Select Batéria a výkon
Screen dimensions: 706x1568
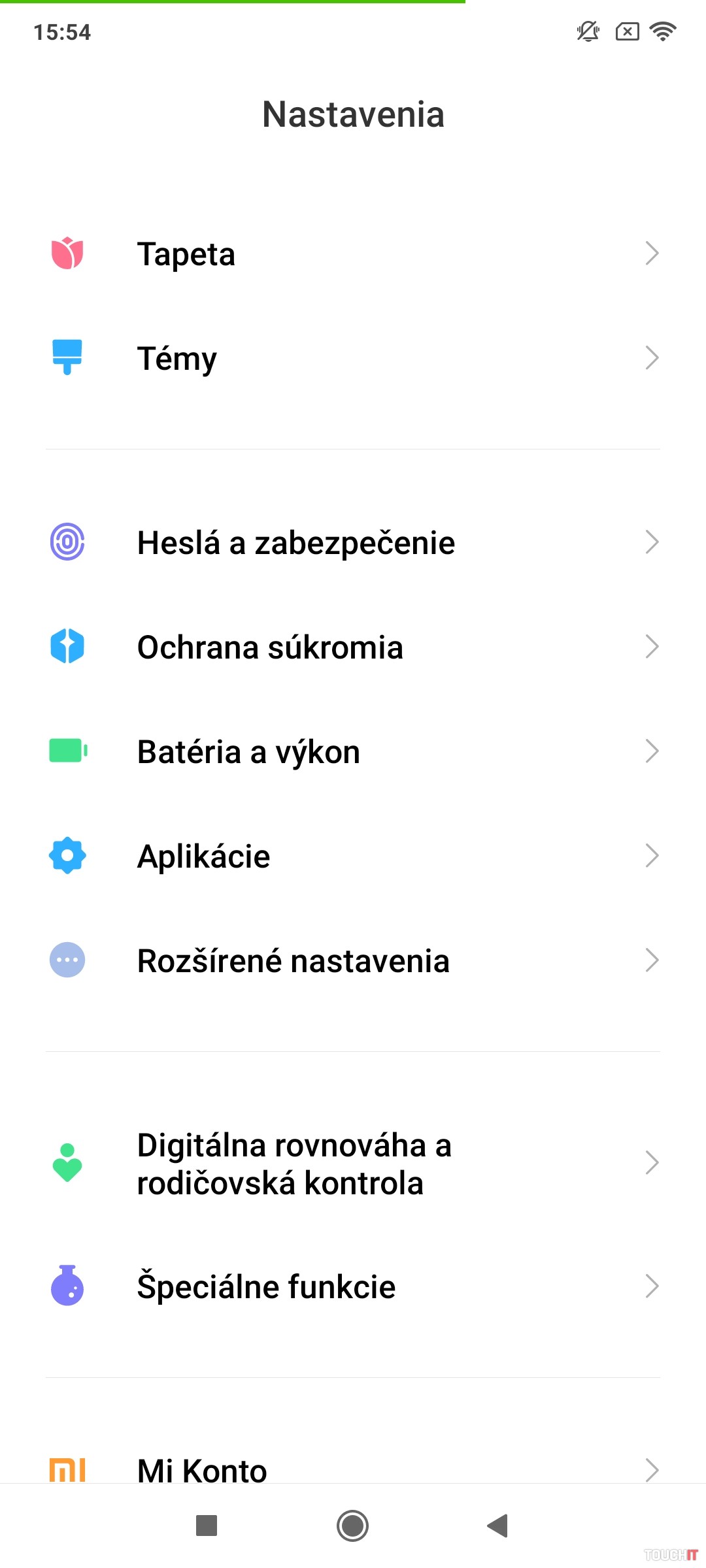(x=353, y=751)
